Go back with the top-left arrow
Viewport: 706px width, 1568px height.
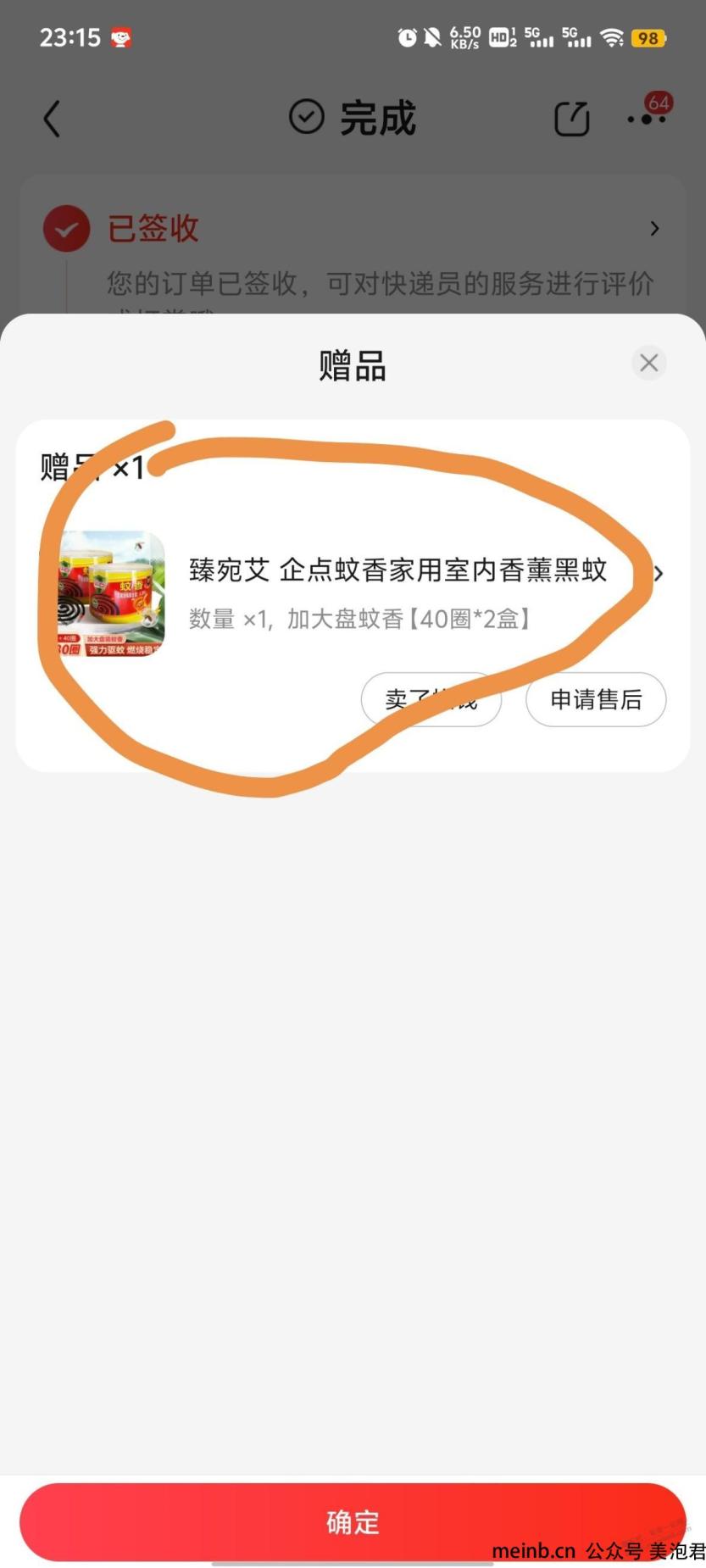53,119
